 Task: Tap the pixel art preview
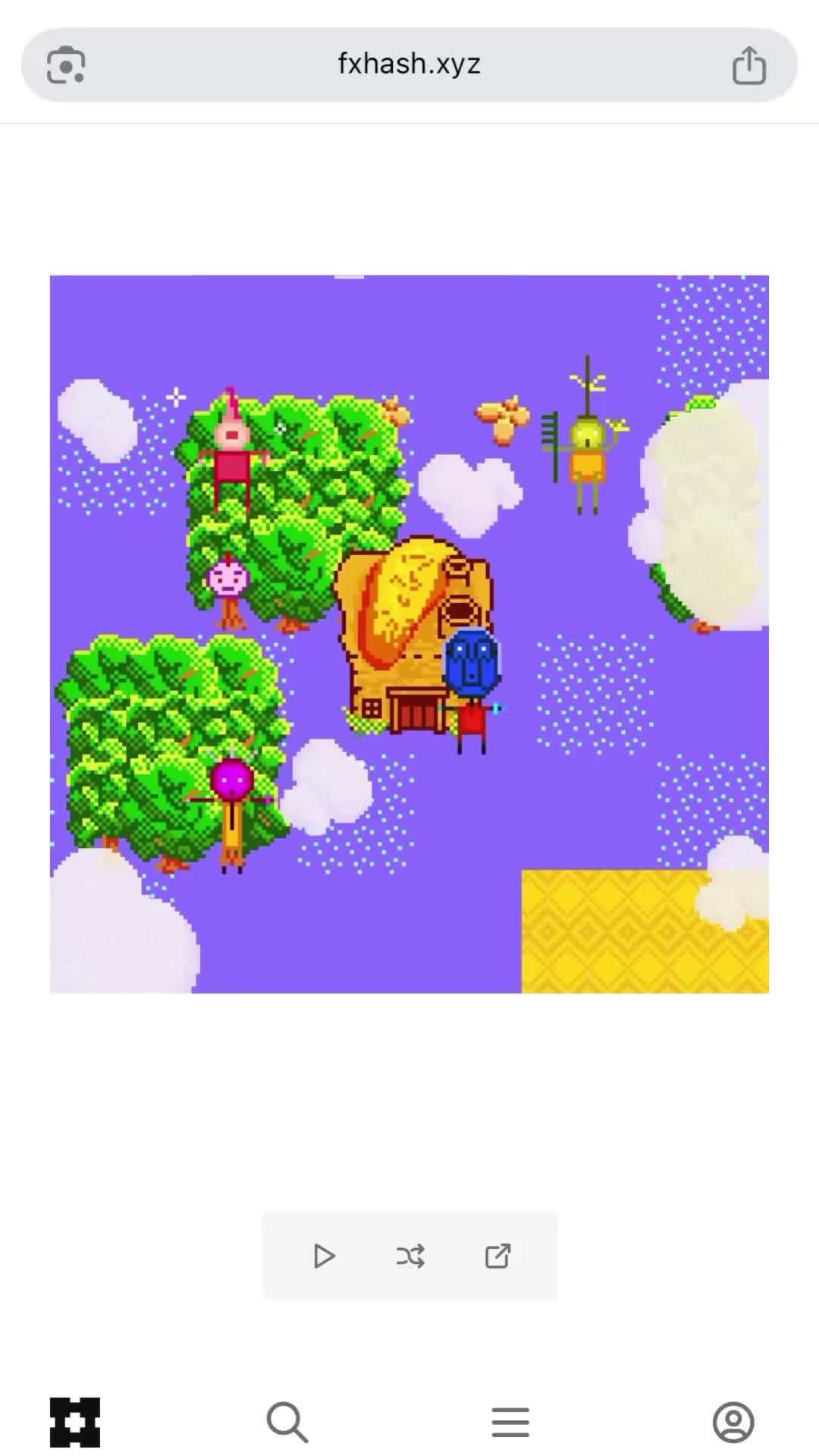click(x=409, y=634)
